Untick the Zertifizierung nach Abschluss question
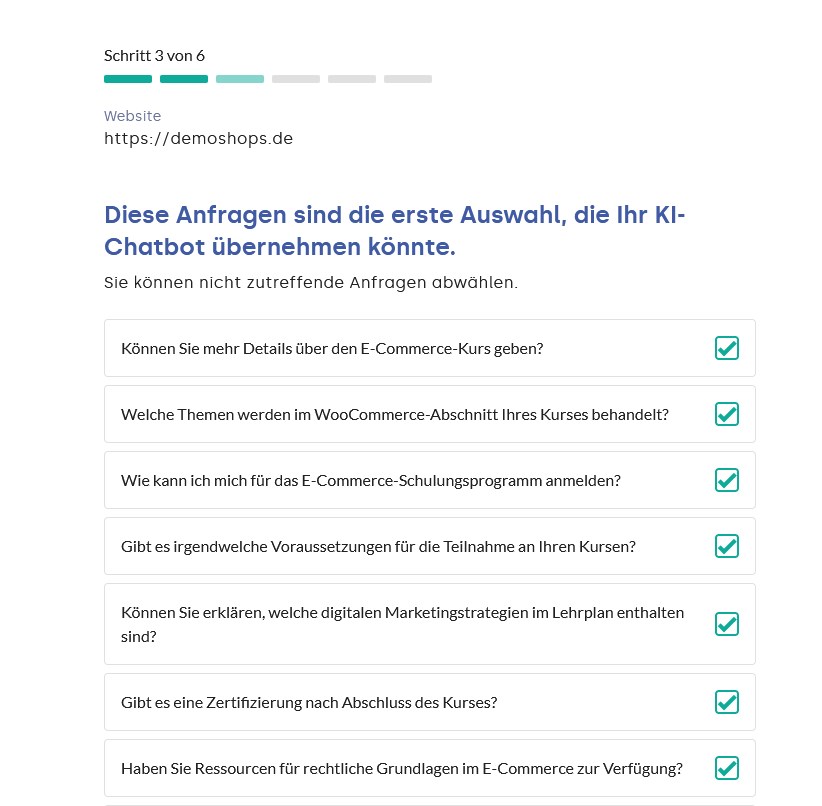The image size is (822, 806). [727, 702]
